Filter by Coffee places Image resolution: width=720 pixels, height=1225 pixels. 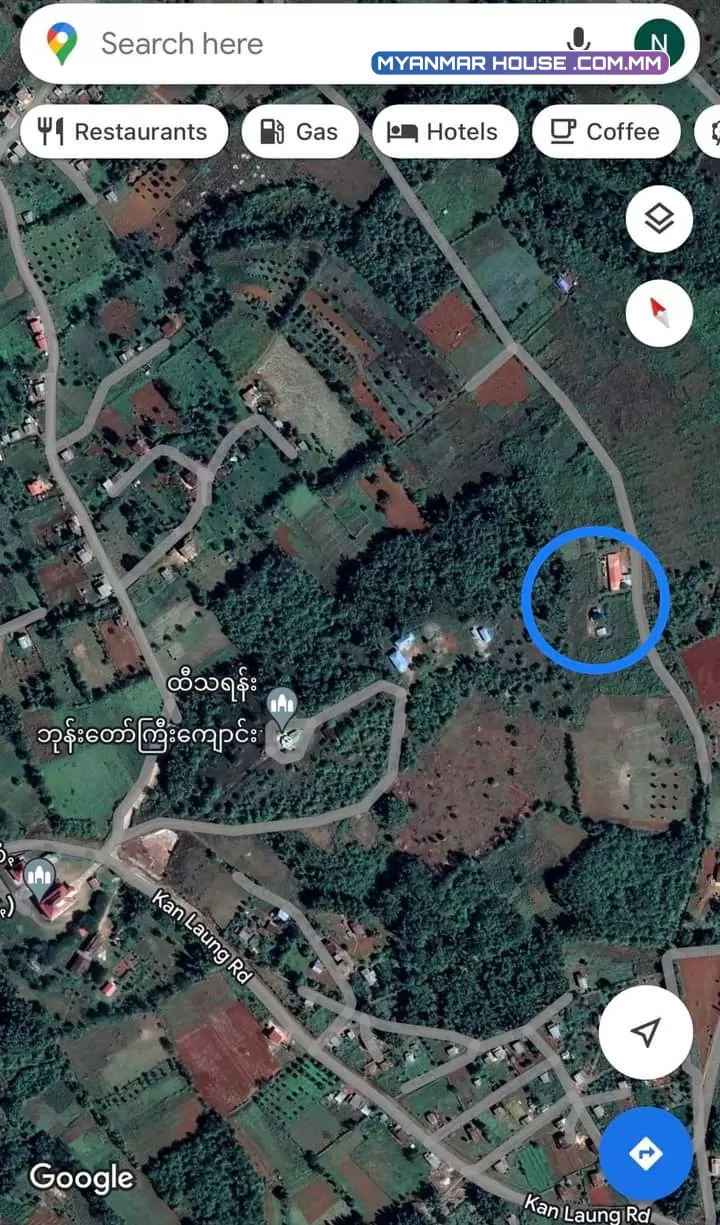[x=606, y=131]
